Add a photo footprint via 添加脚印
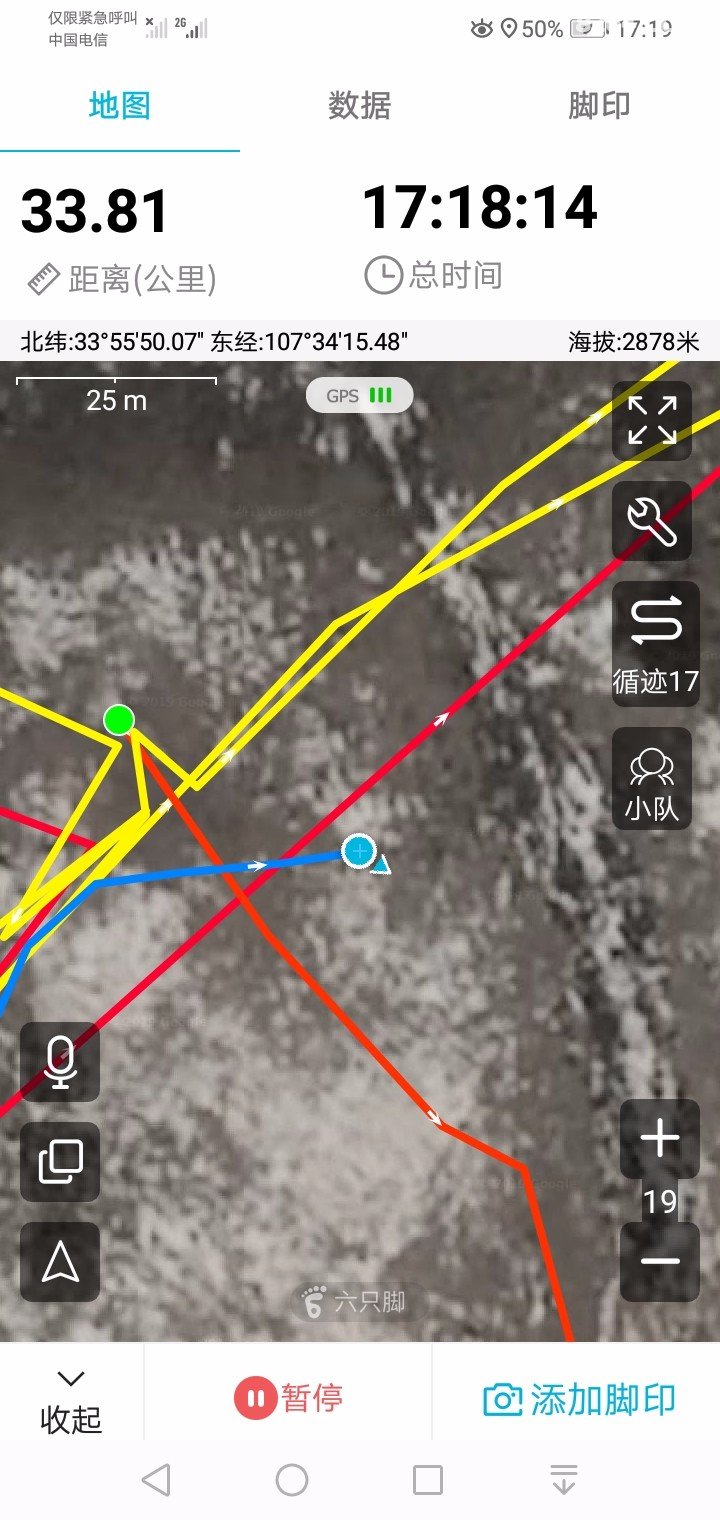This screenshot has width=720, height=1520. coord(578,1399)
